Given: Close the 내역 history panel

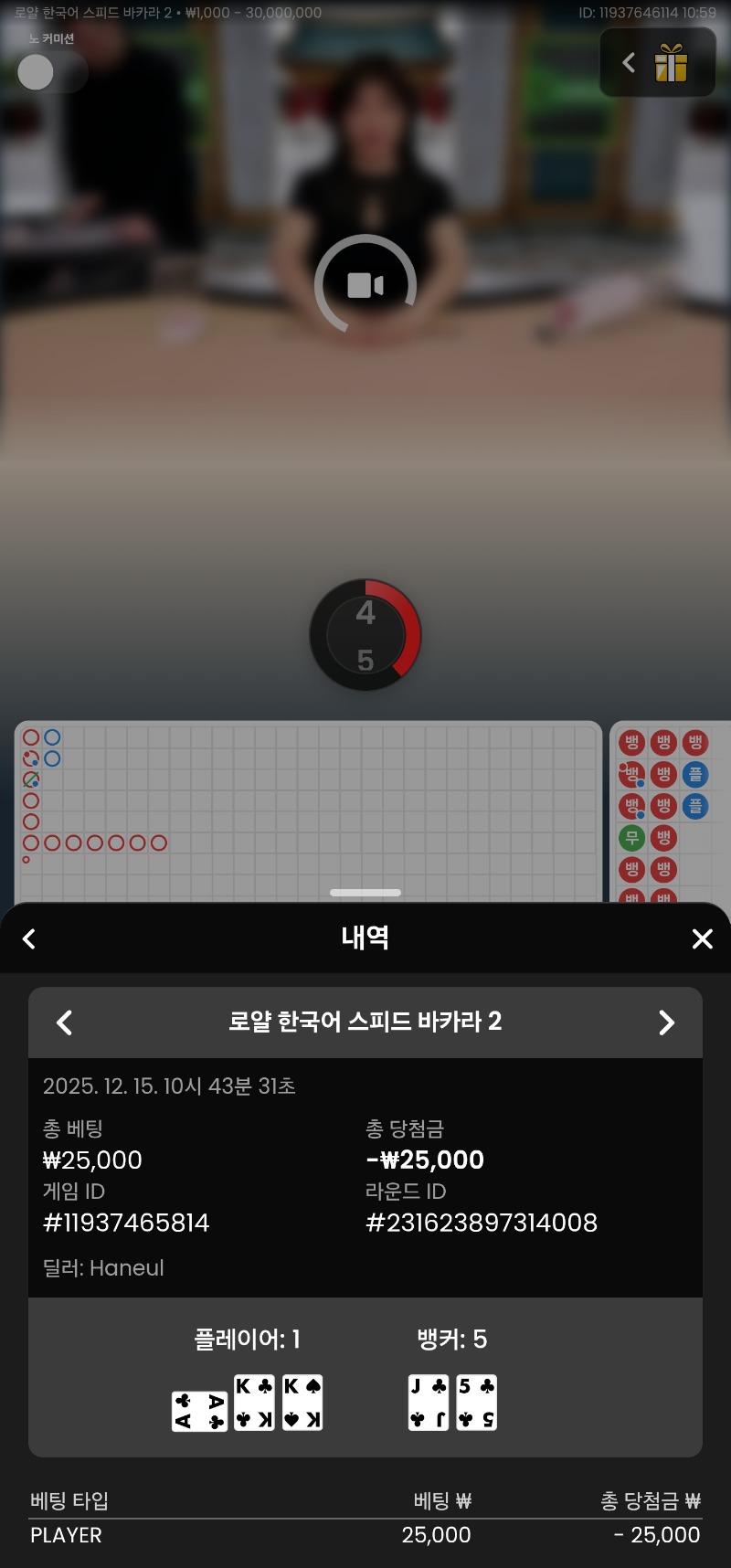Looking at the screenshot, I should pos(702,938).
